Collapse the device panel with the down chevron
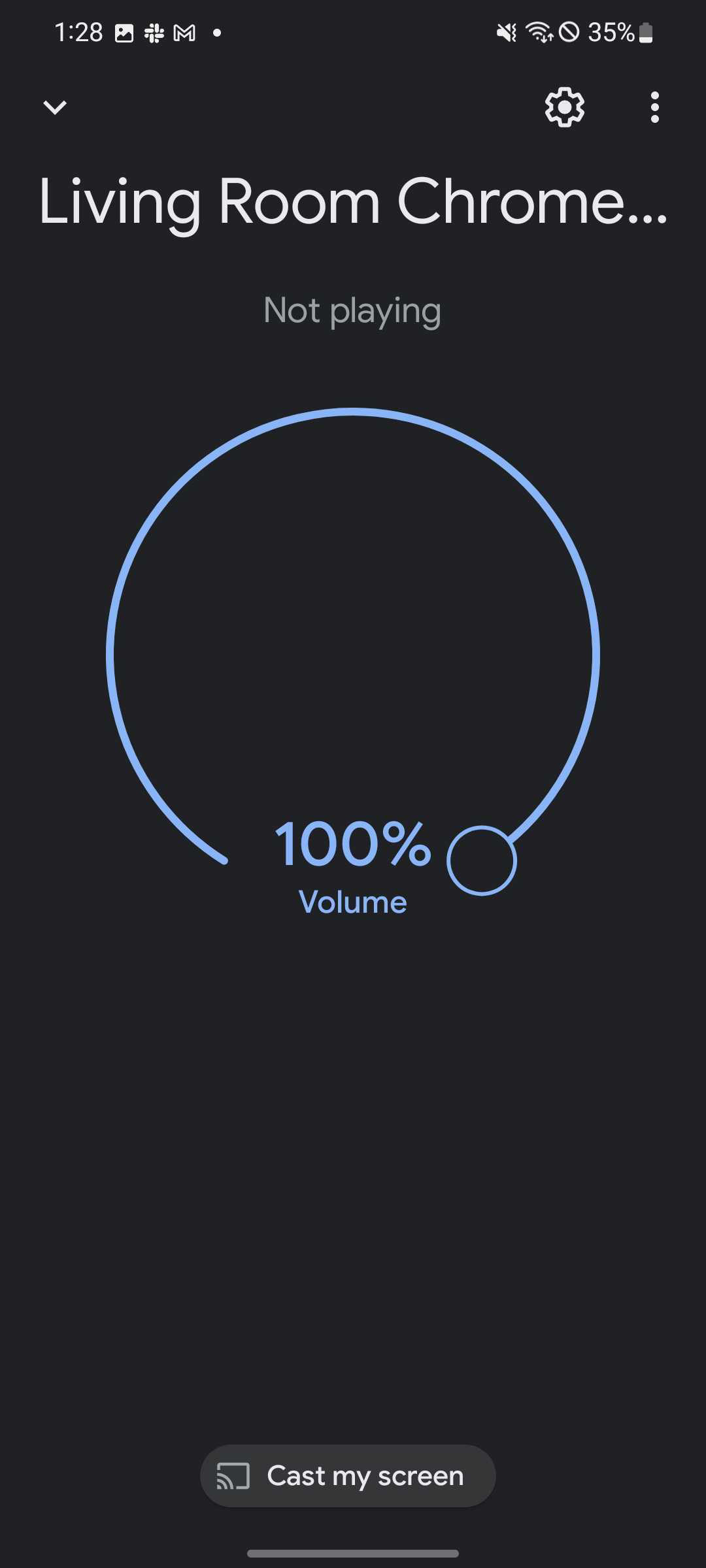Image resolution: width=706 pixels, height=1568 pixels. tap(55, 107)
